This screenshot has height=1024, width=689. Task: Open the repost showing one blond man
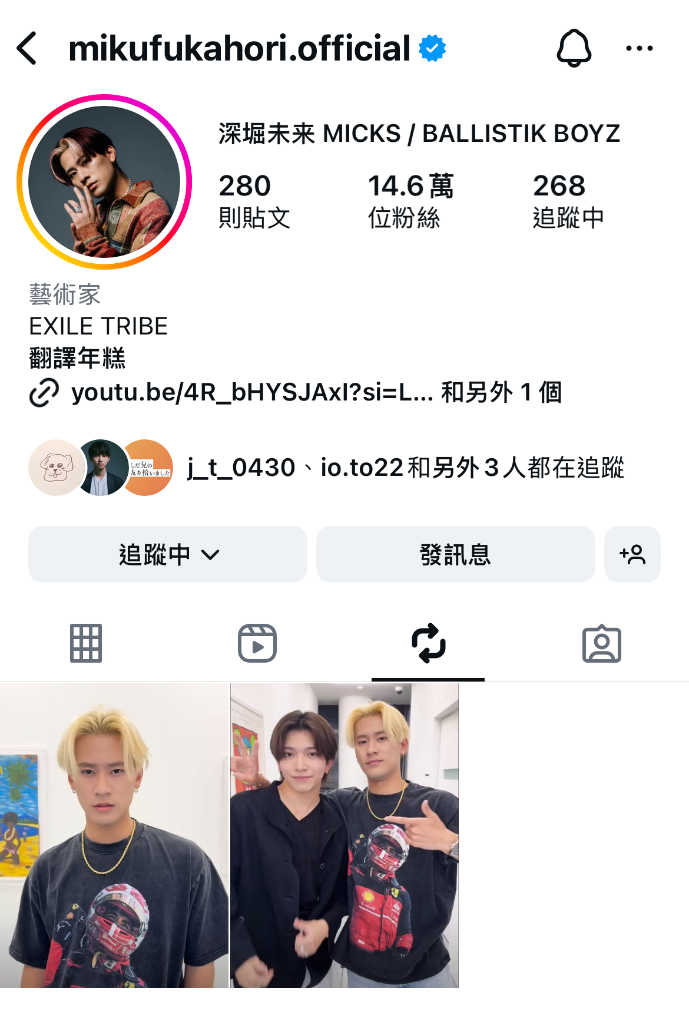point(114,835)
